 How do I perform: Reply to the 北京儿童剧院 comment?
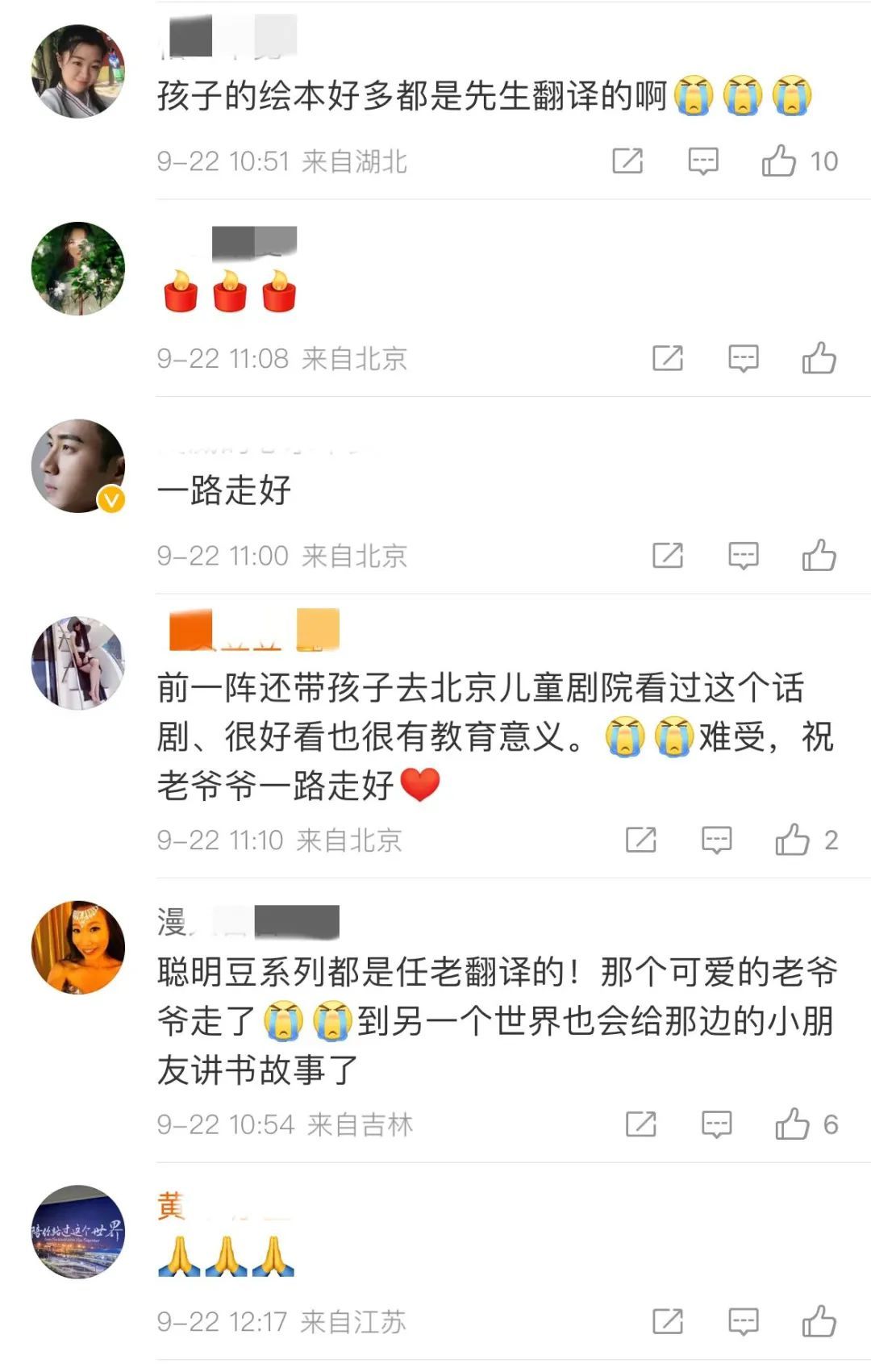coord(716,840)
